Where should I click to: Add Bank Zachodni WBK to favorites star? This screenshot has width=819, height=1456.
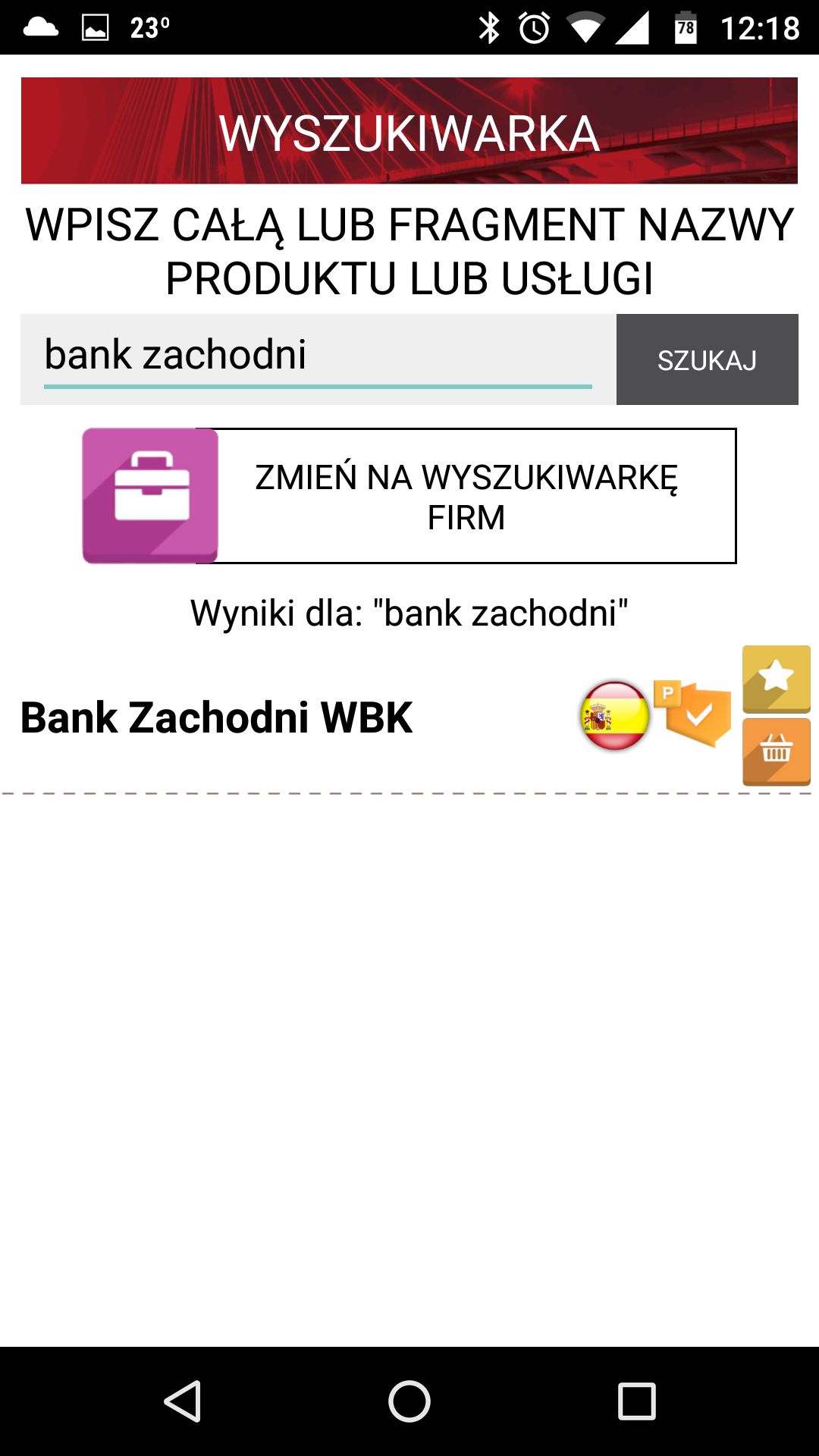(777, 679)
